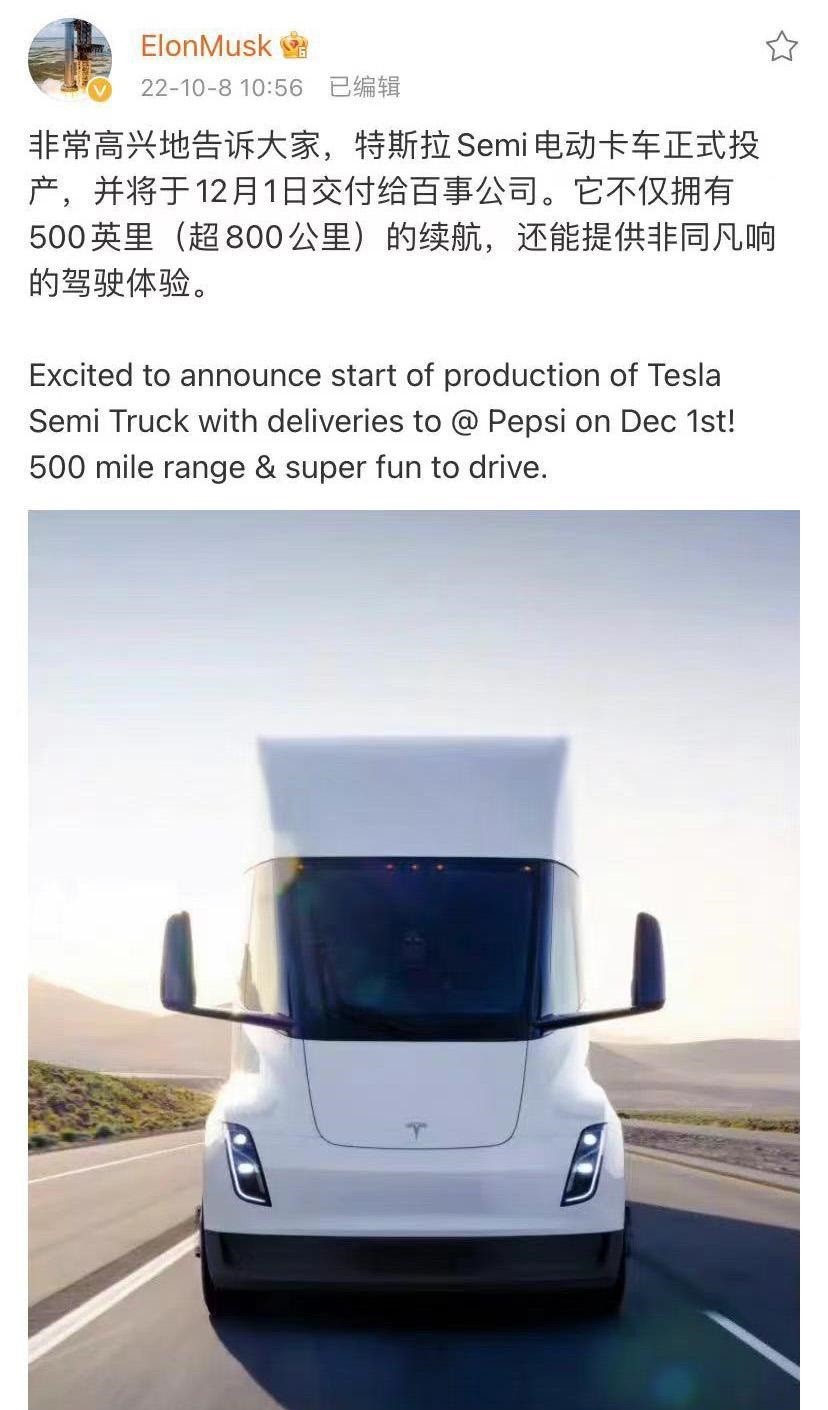Screen dimensions: 828x1410
Task: Tap the ElonMusk username
Action: tap(205, 46)
